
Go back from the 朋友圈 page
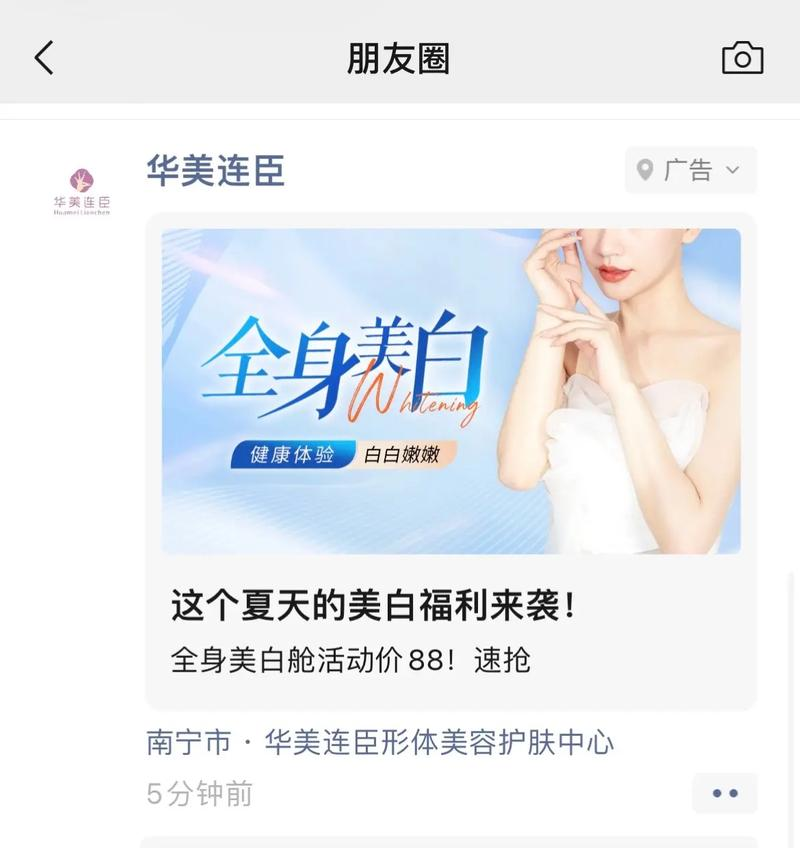pyautogui.click(x=44, y=58)
